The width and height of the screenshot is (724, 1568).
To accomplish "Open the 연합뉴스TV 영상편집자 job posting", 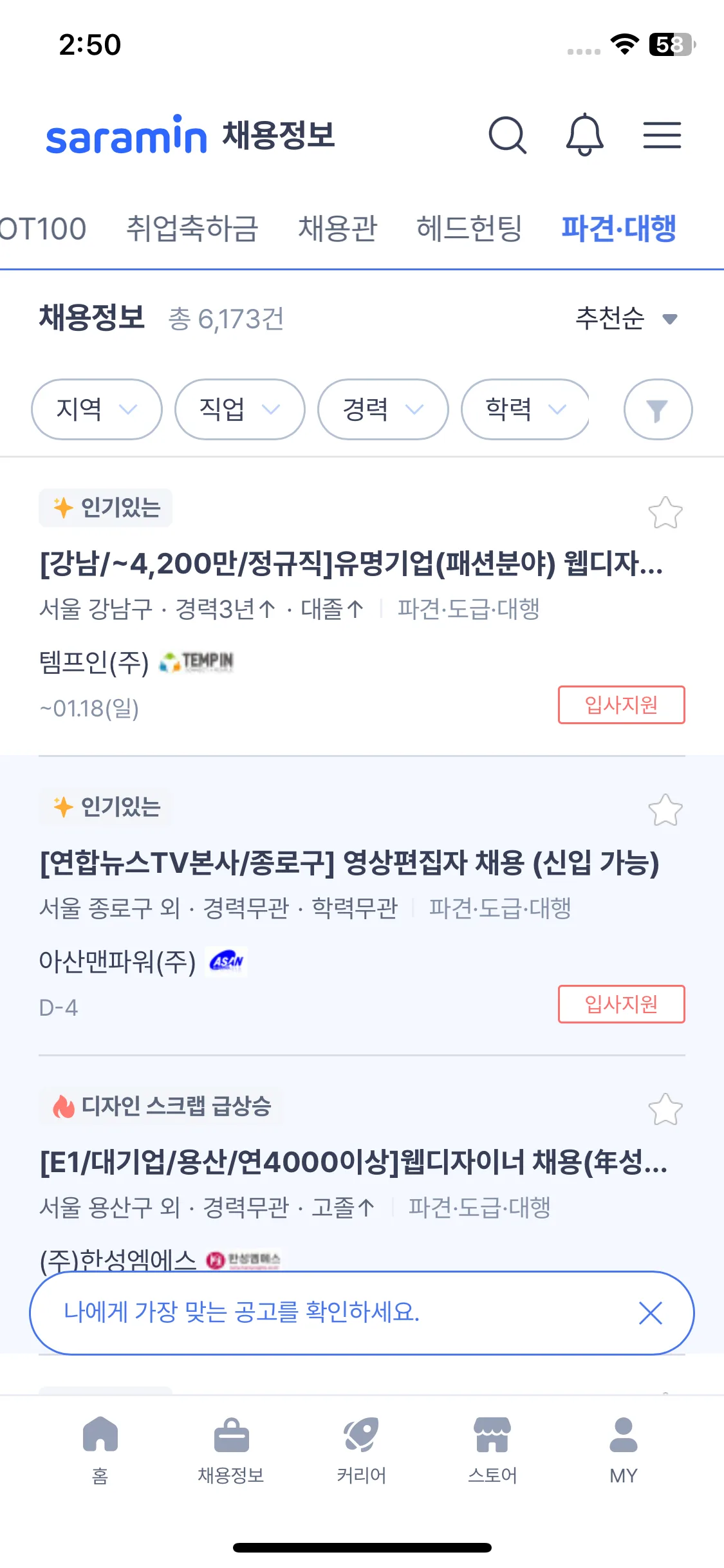I will 349,863.
